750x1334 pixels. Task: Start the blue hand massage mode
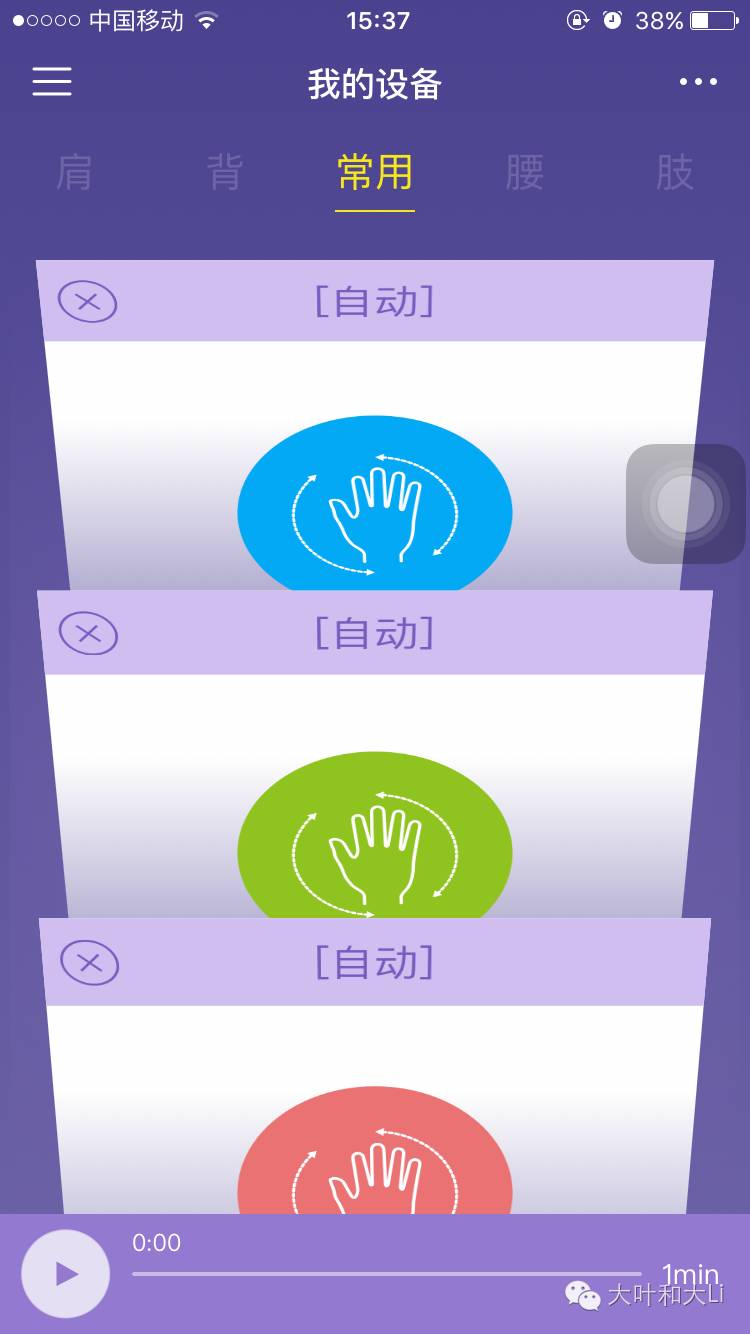click(375, 505)
